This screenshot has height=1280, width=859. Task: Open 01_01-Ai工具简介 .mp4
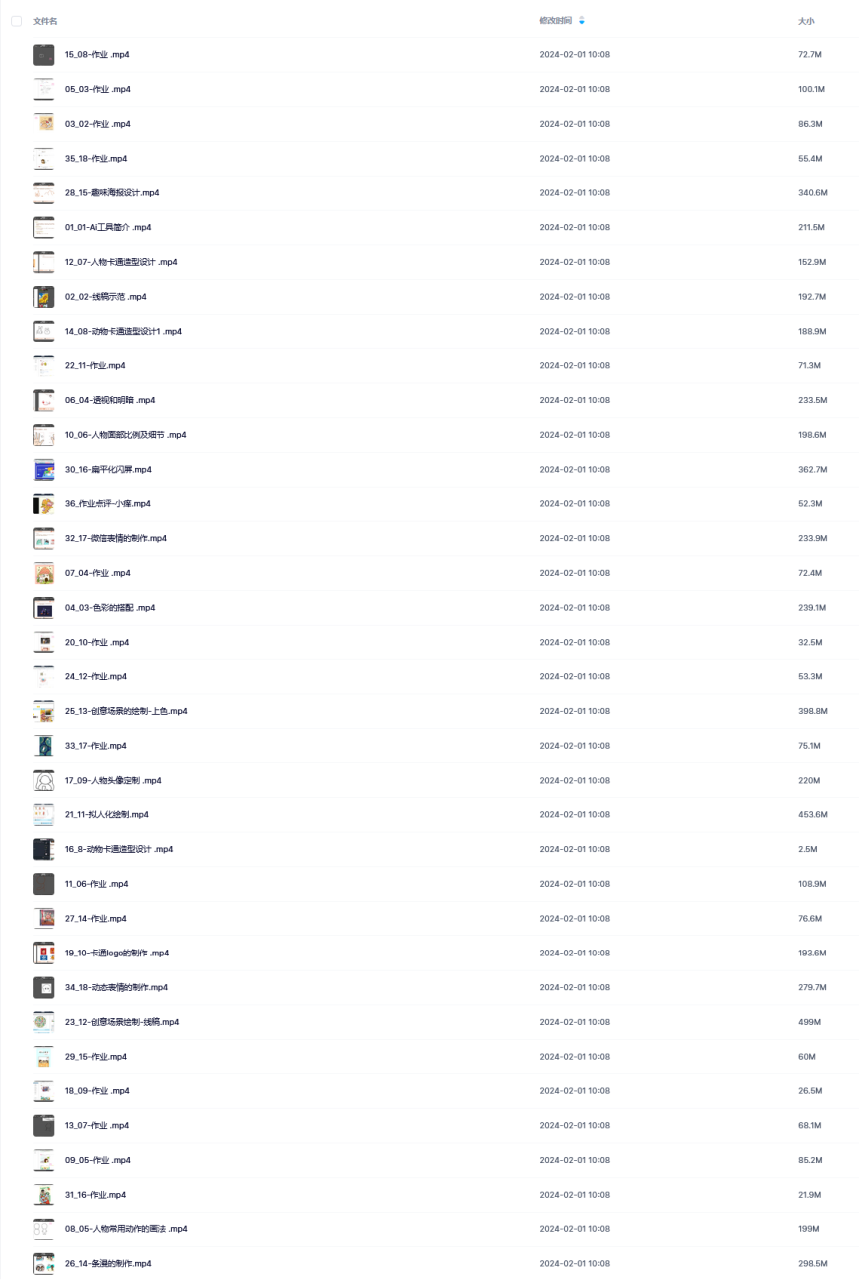tap(107, 228)
